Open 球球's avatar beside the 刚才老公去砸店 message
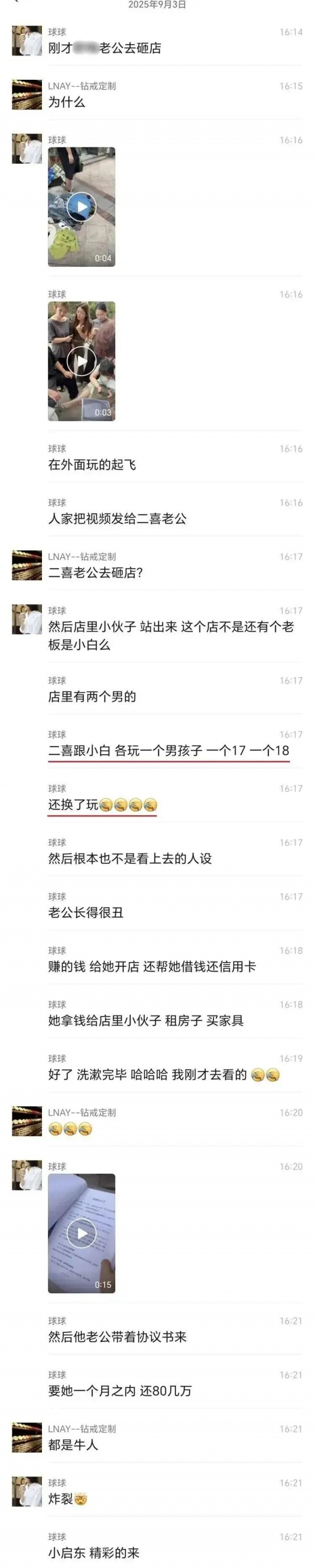Viewport: 315px width, 1568px height. coord(27,41)
